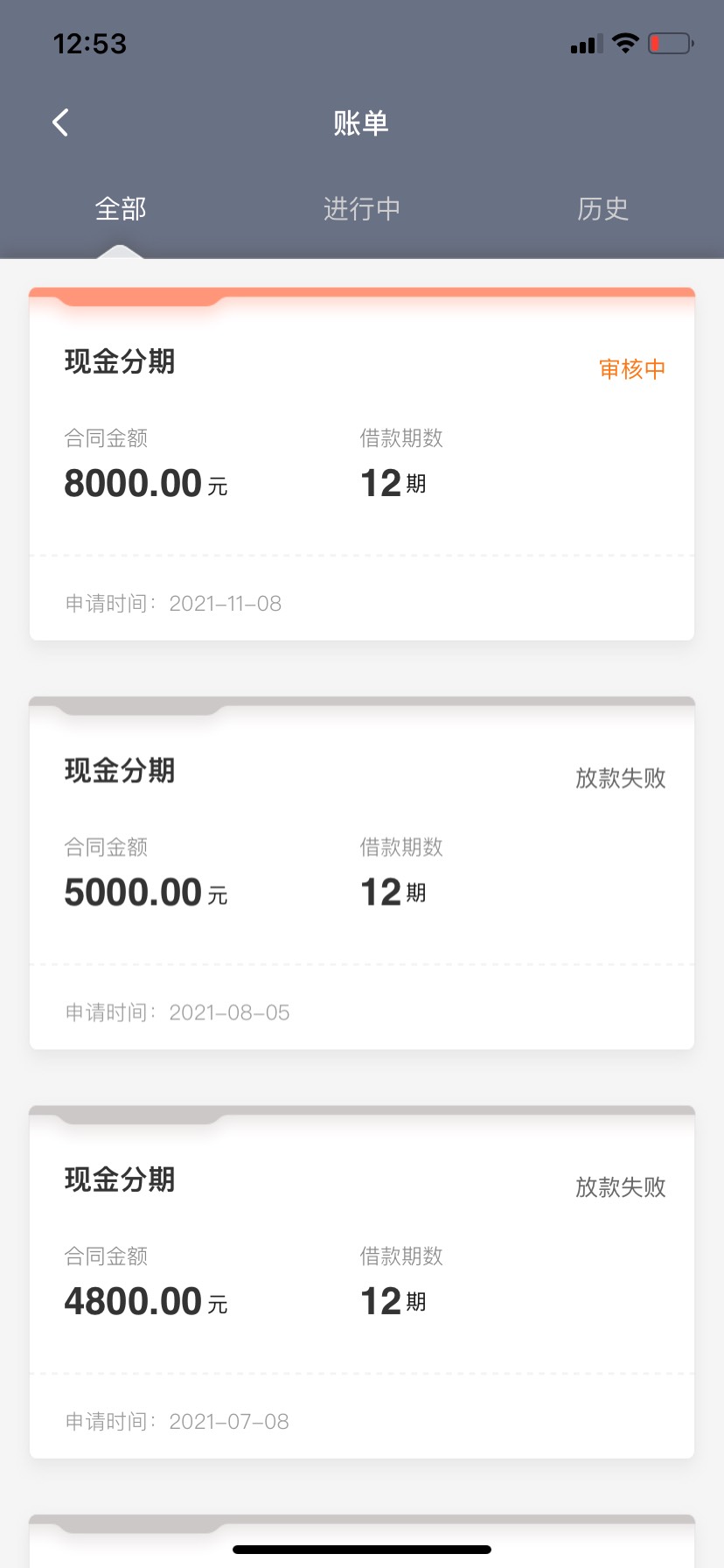Select the 全部 tab
Screen dimensions: 724x1568
tap(121, 209)
